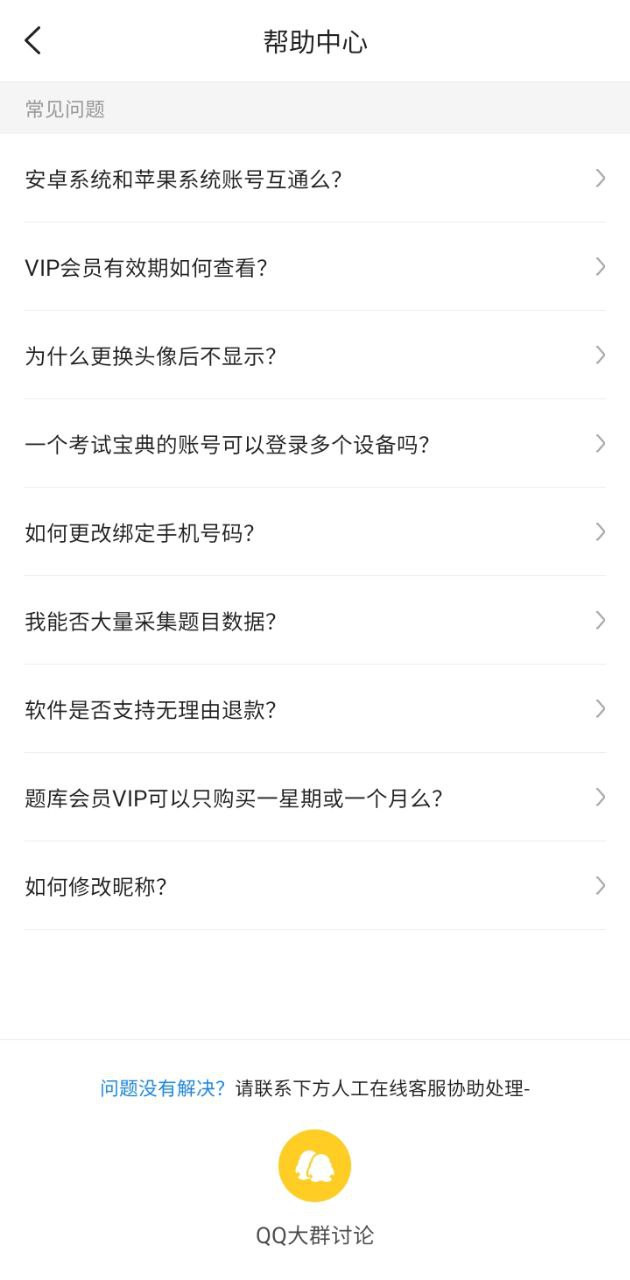630x1280 pixels.
Task: Open 'VIP会员有效期如何查看?' question
Action: point(315,267)
